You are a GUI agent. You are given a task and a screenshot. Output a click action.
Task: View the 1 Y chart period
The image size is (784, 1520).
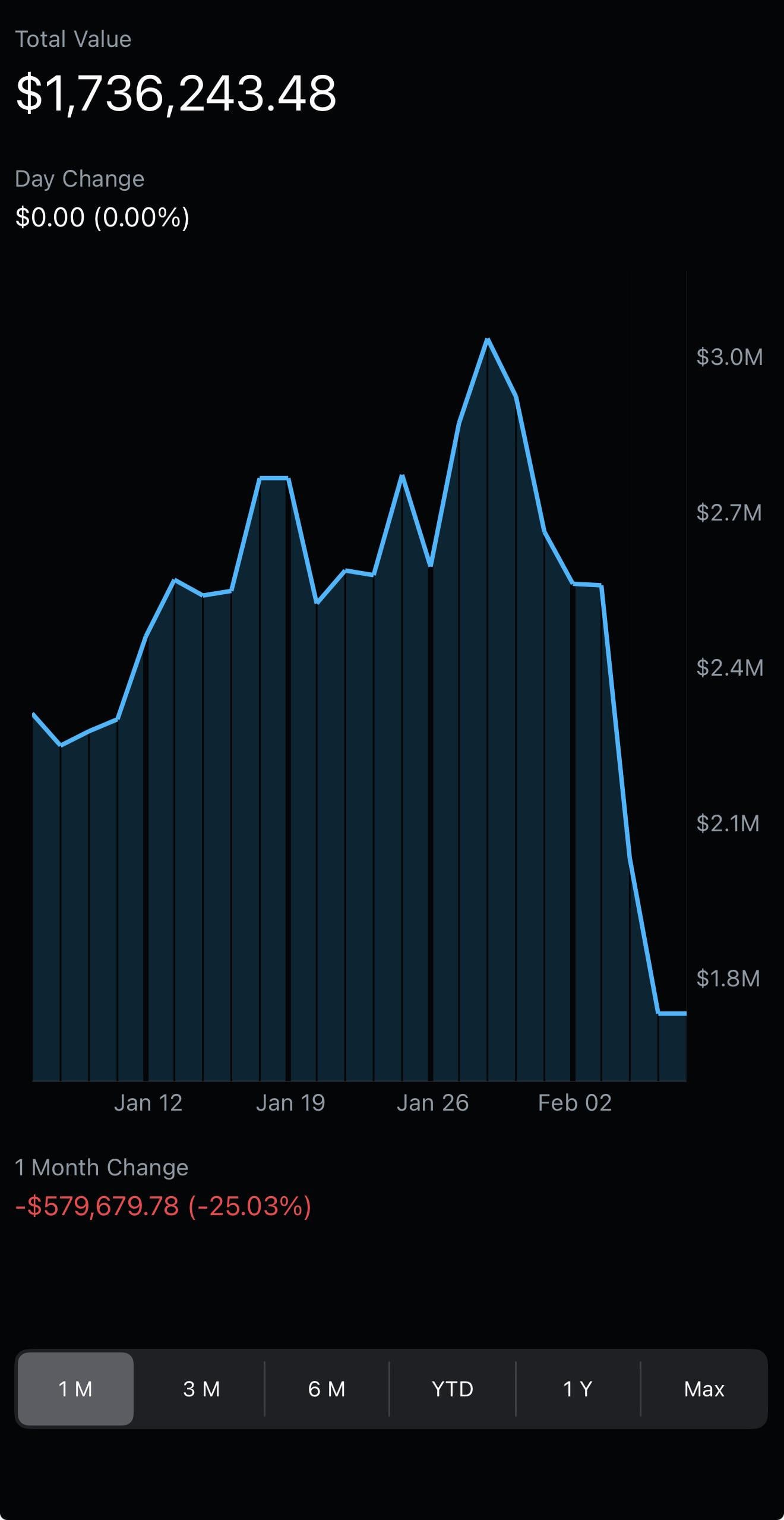(x=578, y=1389)
